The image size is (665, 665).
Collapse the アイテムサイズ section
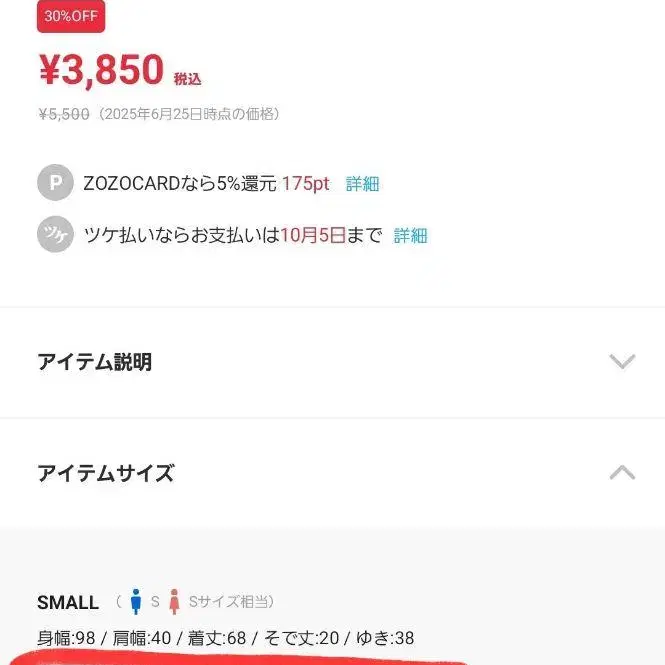point(621,473)
